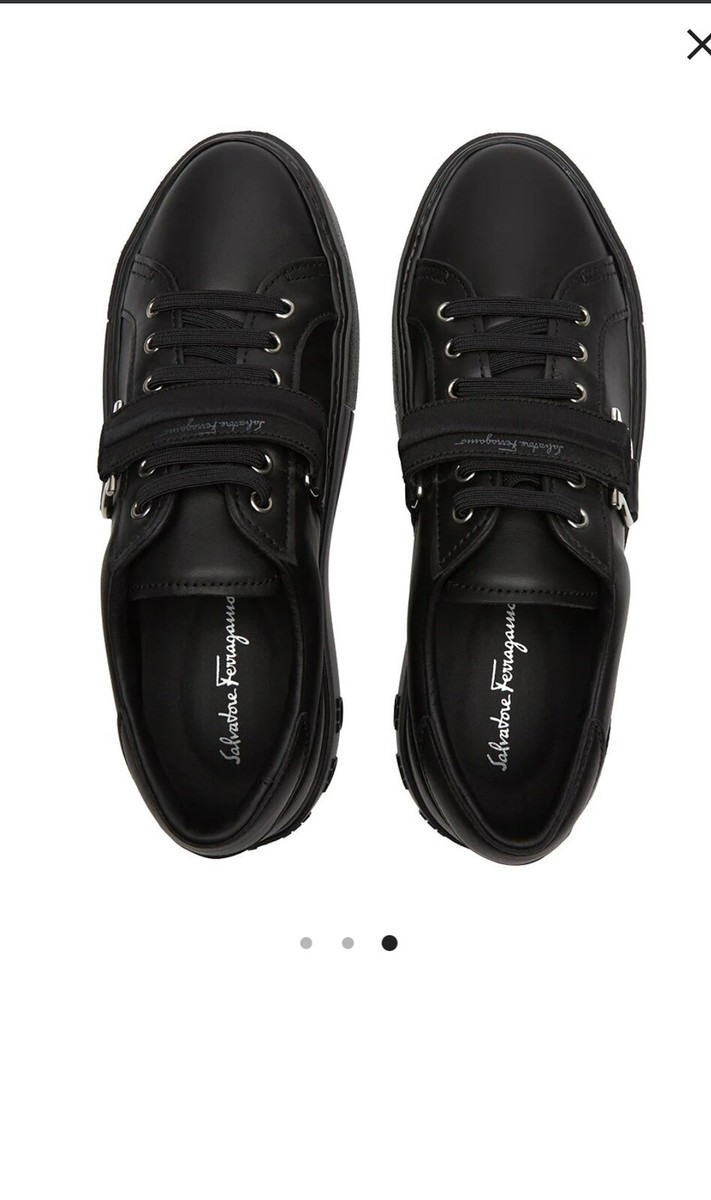
Task: Close the full-screen image viewer
Action: (x=697, y=44)
